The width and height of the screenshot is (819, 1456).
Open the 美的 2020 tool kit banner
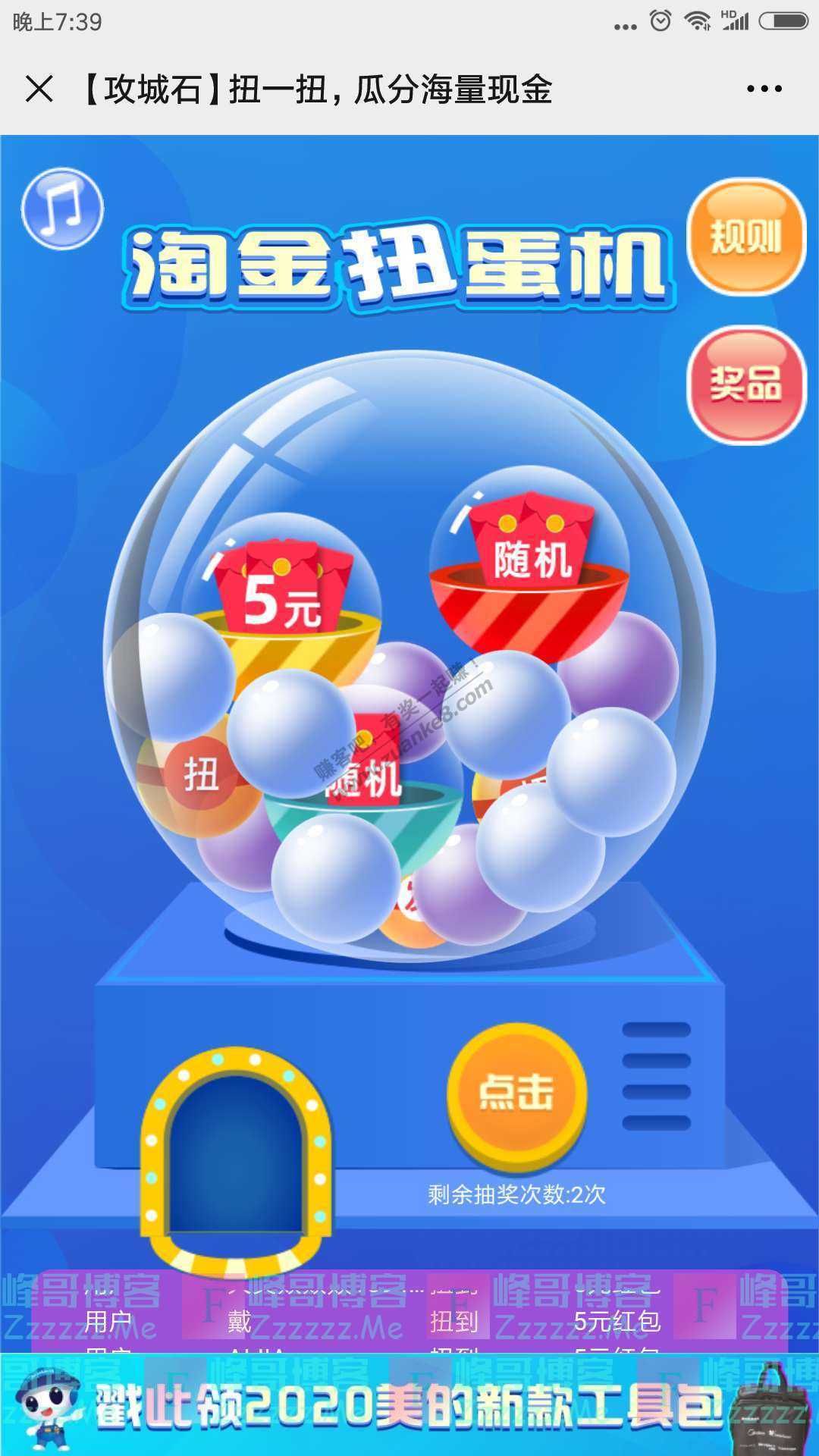[409, 1404]
